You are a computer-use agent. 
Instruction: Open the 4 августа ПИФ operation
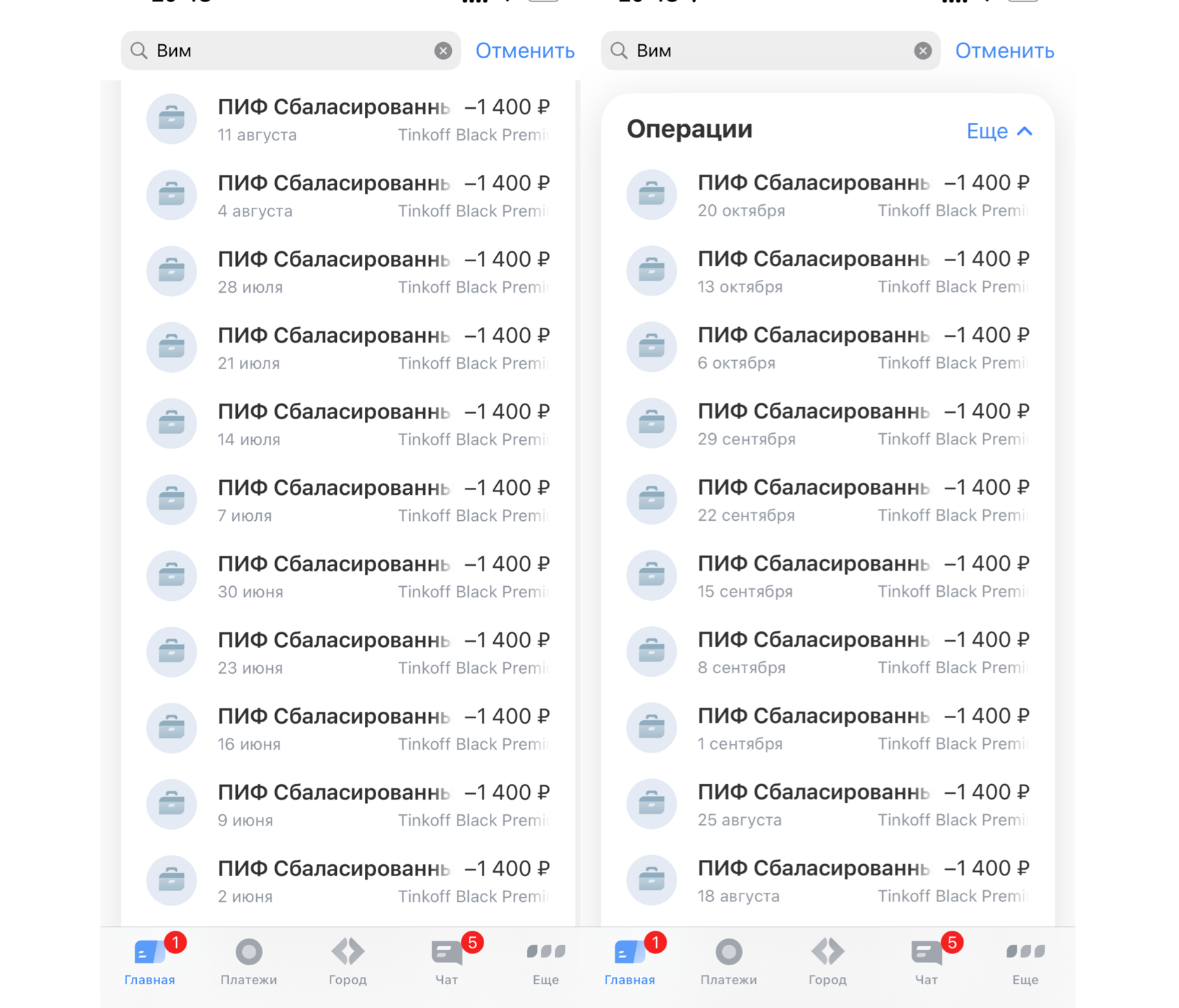(347, 196)
